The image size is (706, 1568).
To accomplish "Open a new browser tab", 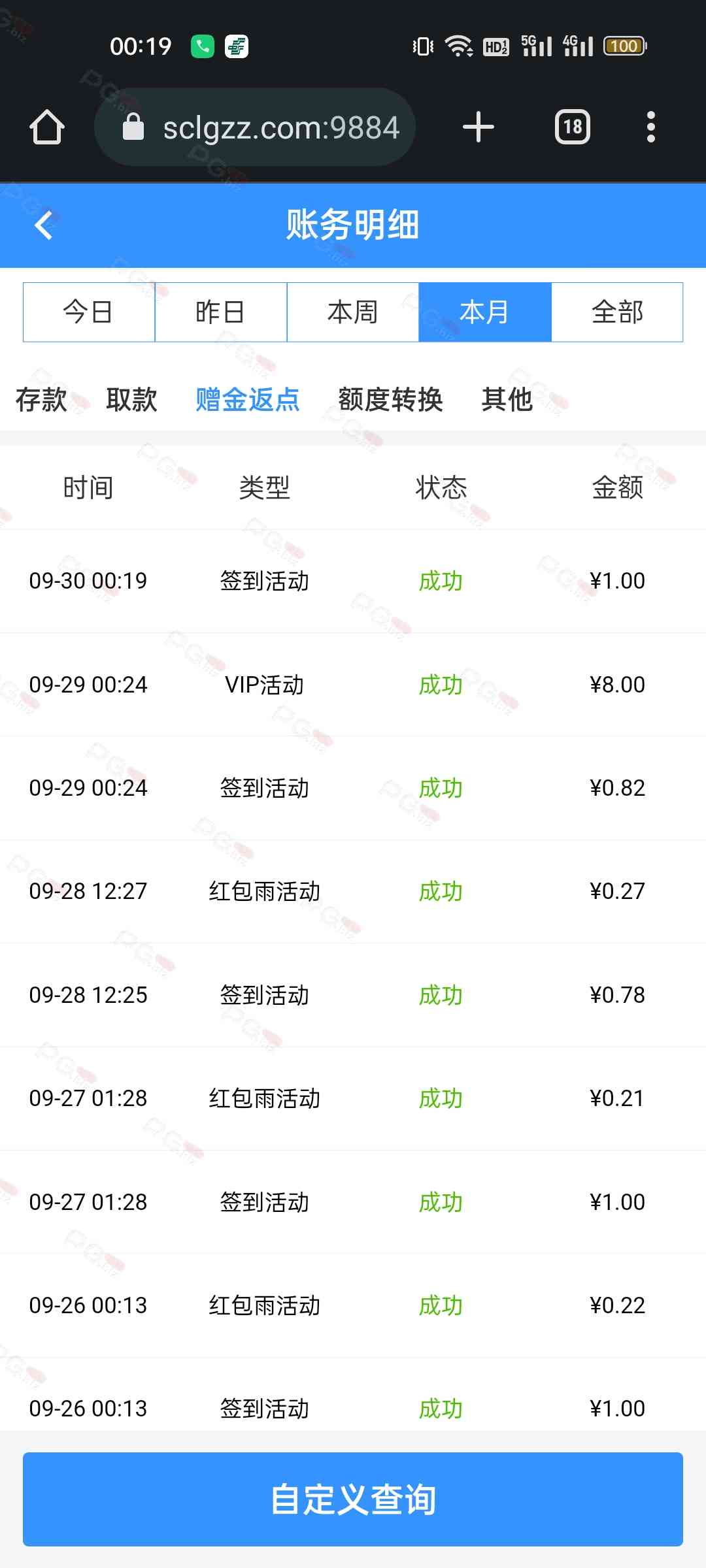I will coord(478,127).
